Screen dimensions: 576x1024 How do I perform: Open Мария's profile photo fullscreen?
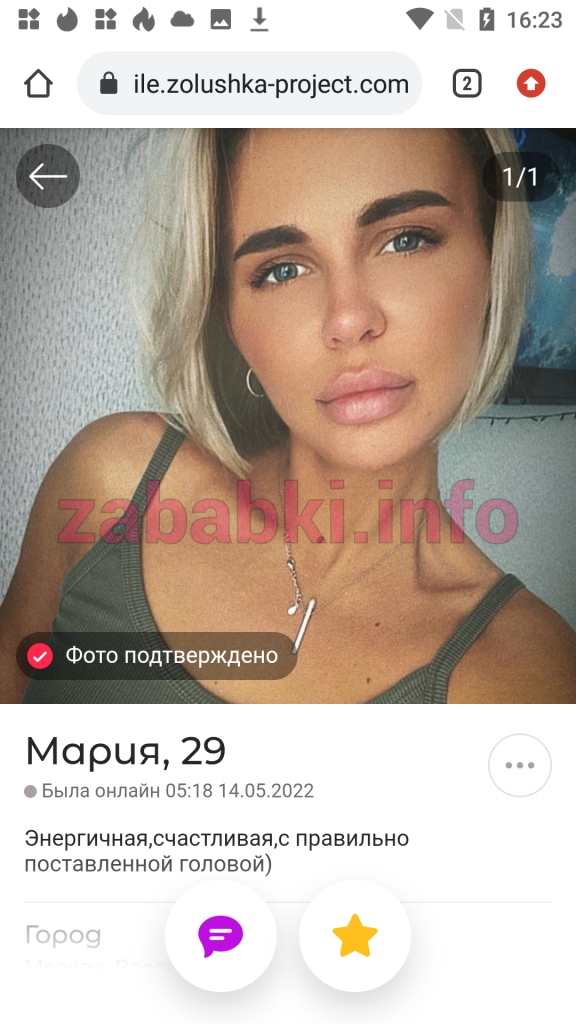288,416
